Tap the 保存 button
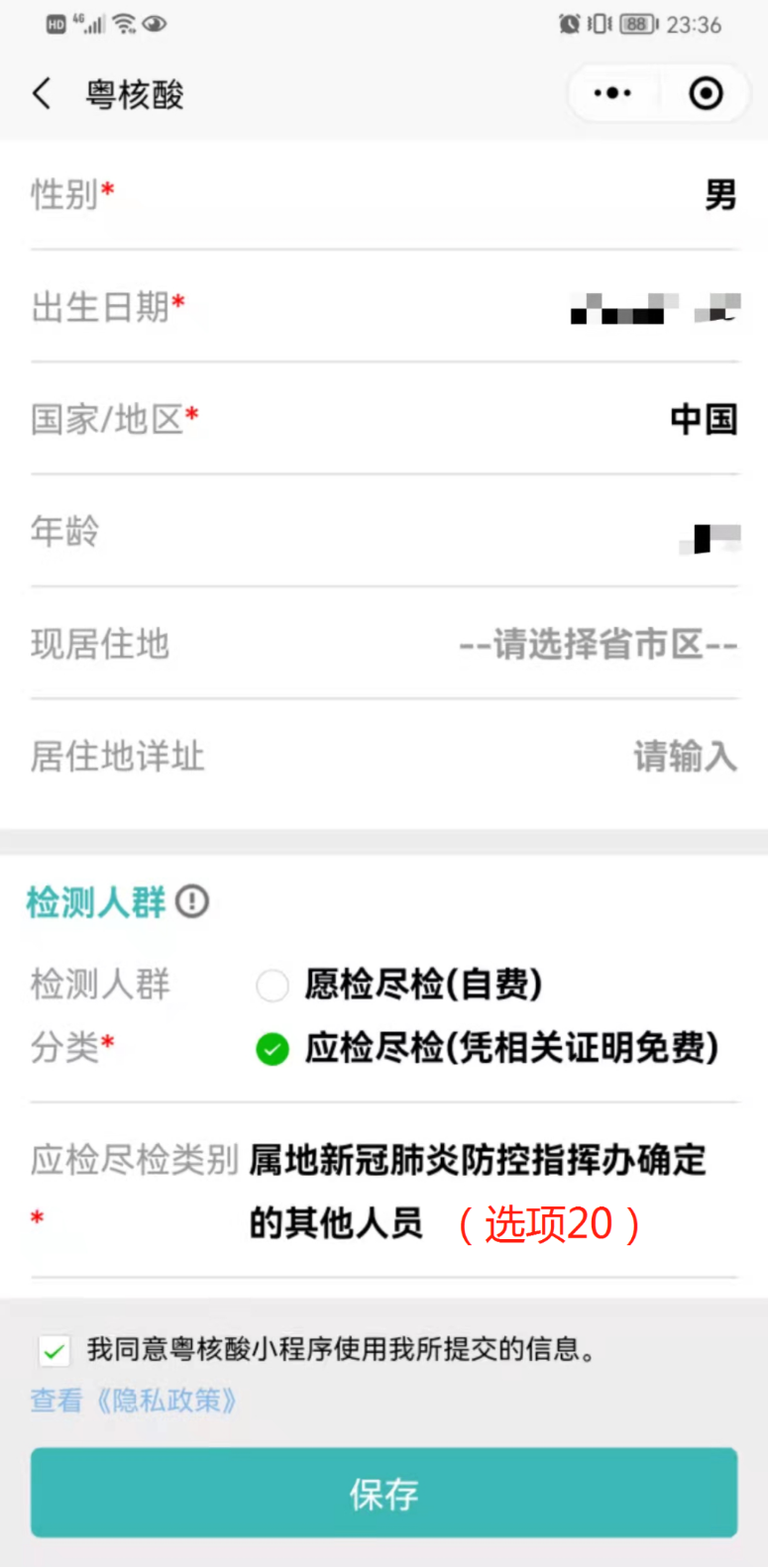Image resolution: width=769 pixels, height=1568 pixels. coord(384,1493)
